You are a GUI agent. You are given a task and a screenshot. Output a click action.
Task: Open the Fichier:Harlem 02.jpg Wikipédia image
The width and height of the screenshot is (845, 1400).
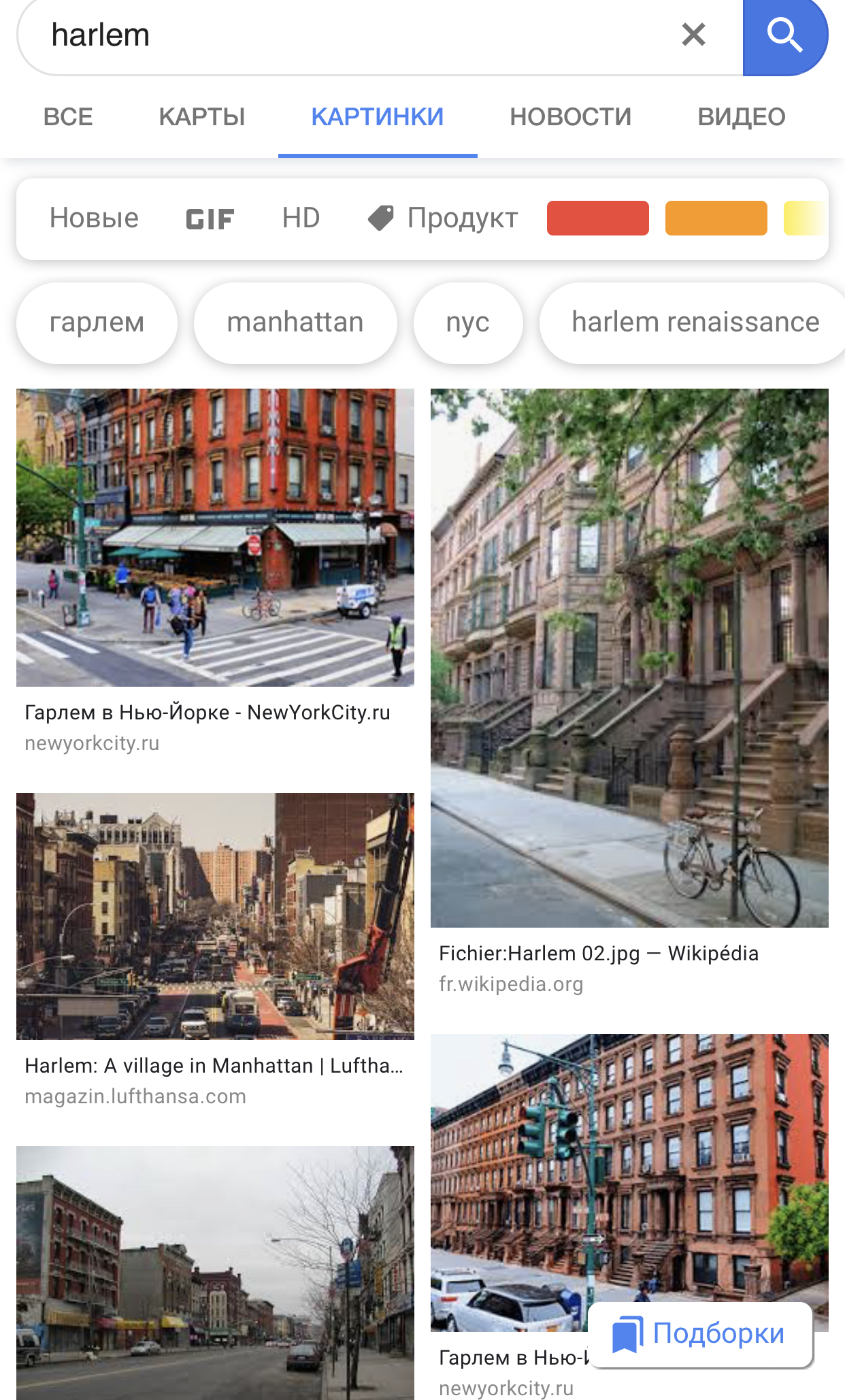click(x=629, y=657)
